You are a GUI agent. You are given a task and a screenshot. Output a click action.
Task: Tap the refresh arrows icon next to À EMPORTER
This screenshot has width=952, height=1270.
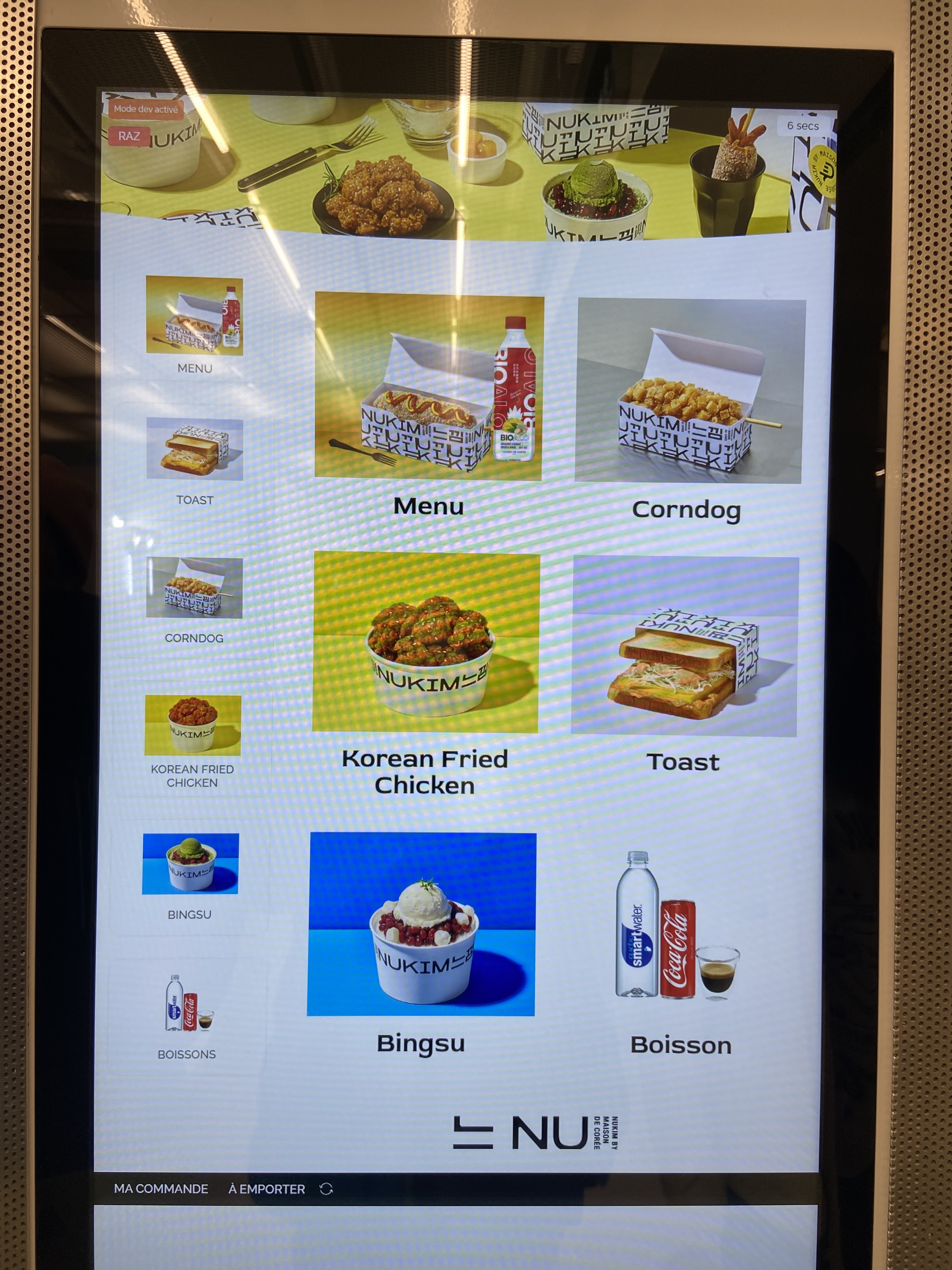pyautogui.click(x=326, y=1188)
